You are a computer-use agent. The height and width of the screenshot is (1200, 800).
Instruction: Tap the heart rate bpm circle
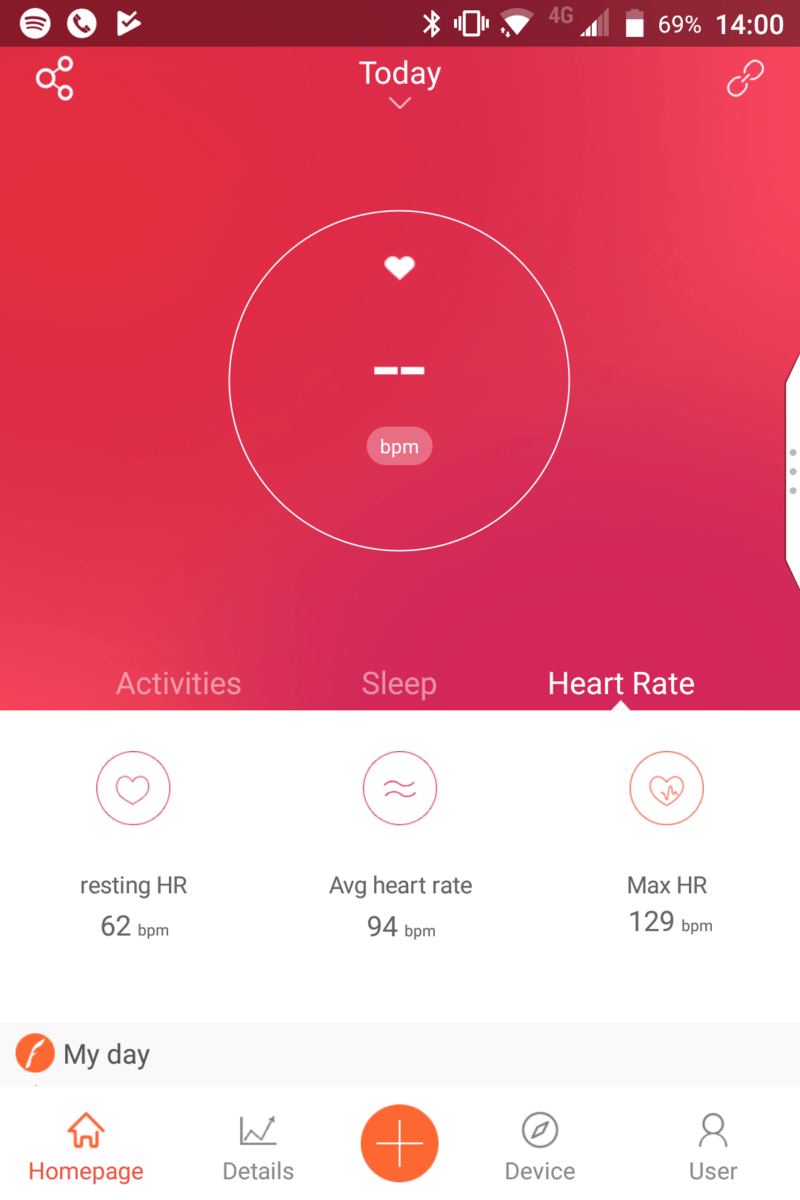[399, 380]
